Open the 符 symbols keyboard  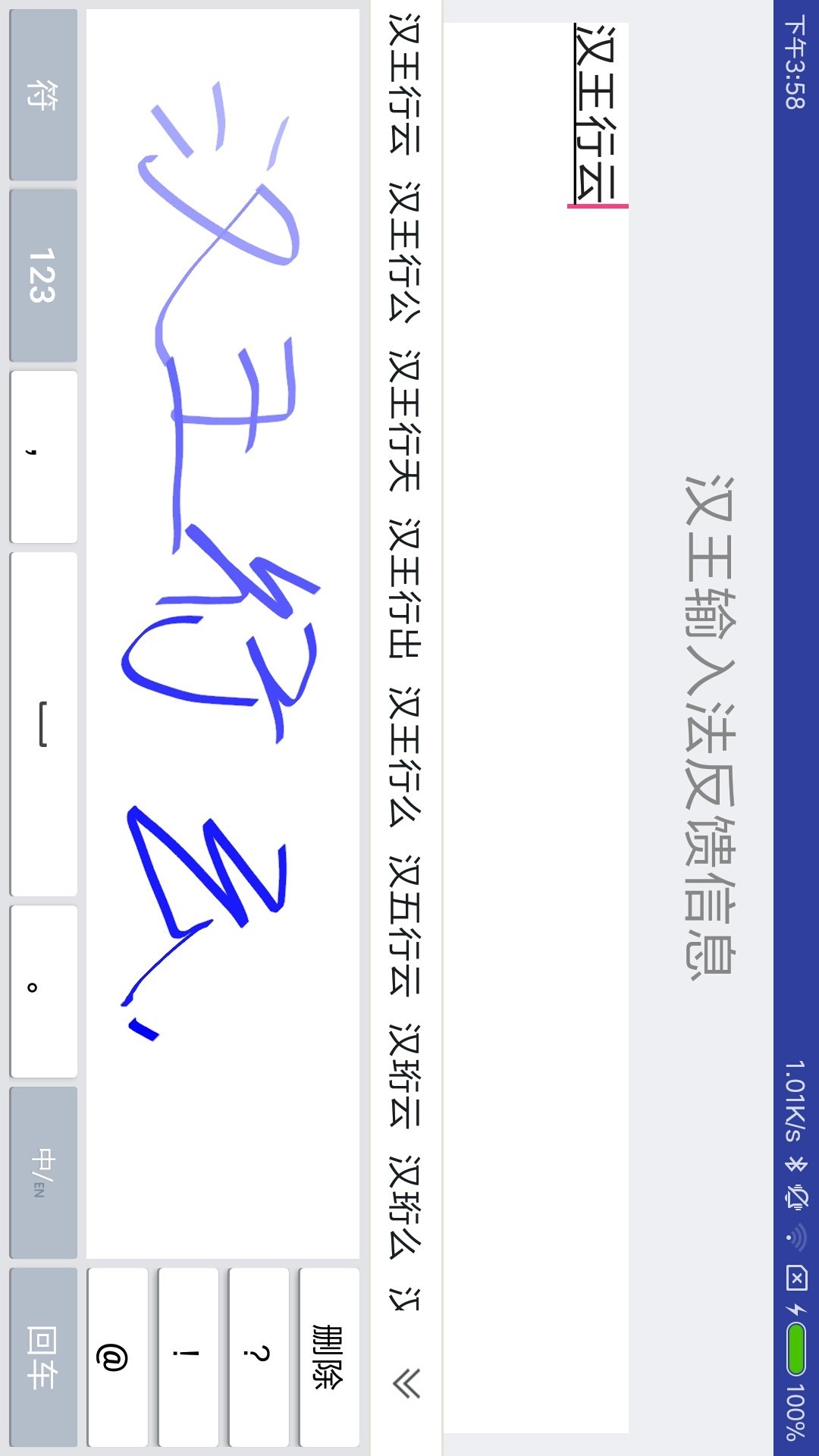tap(43, 95)
